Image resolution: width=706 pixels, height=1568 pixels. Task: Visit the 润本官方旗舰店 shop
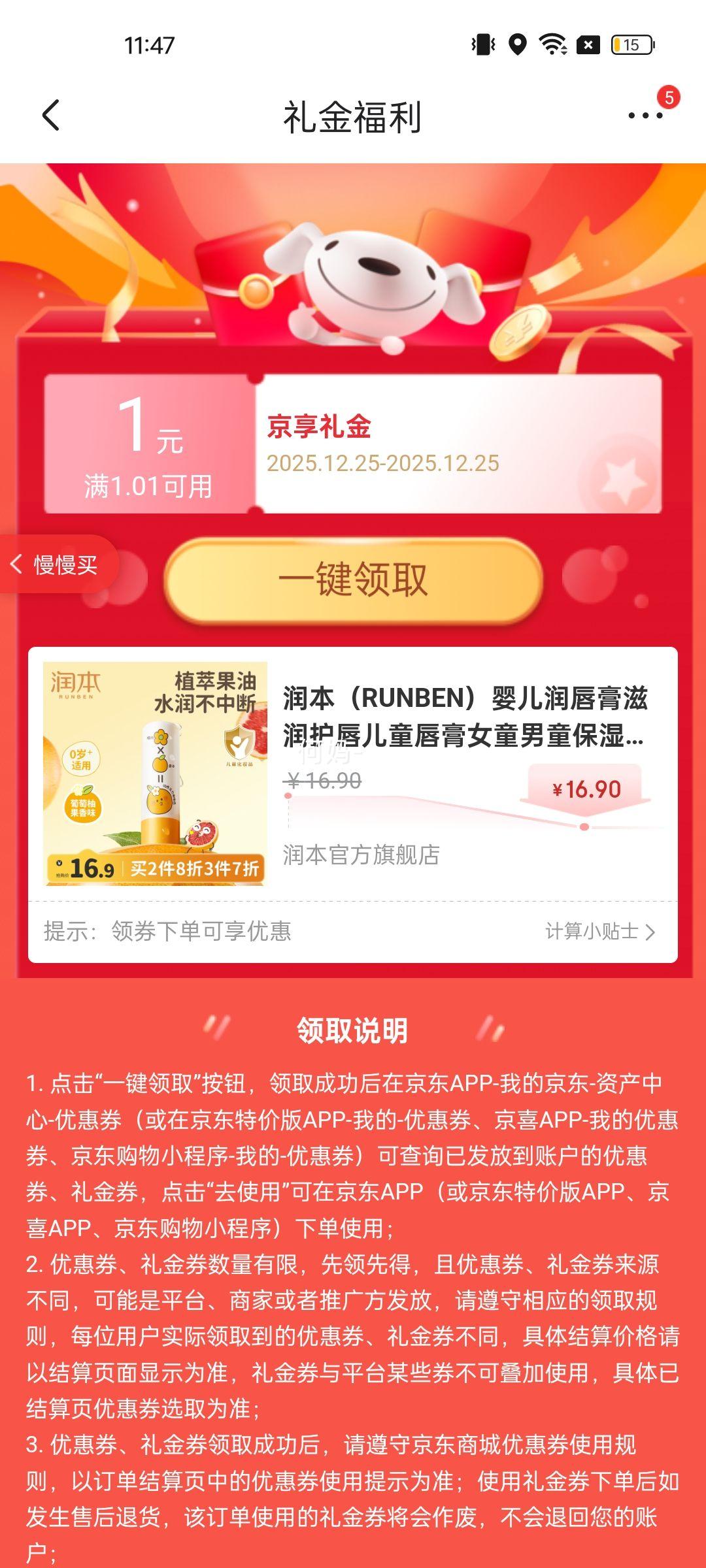[361, 853]
